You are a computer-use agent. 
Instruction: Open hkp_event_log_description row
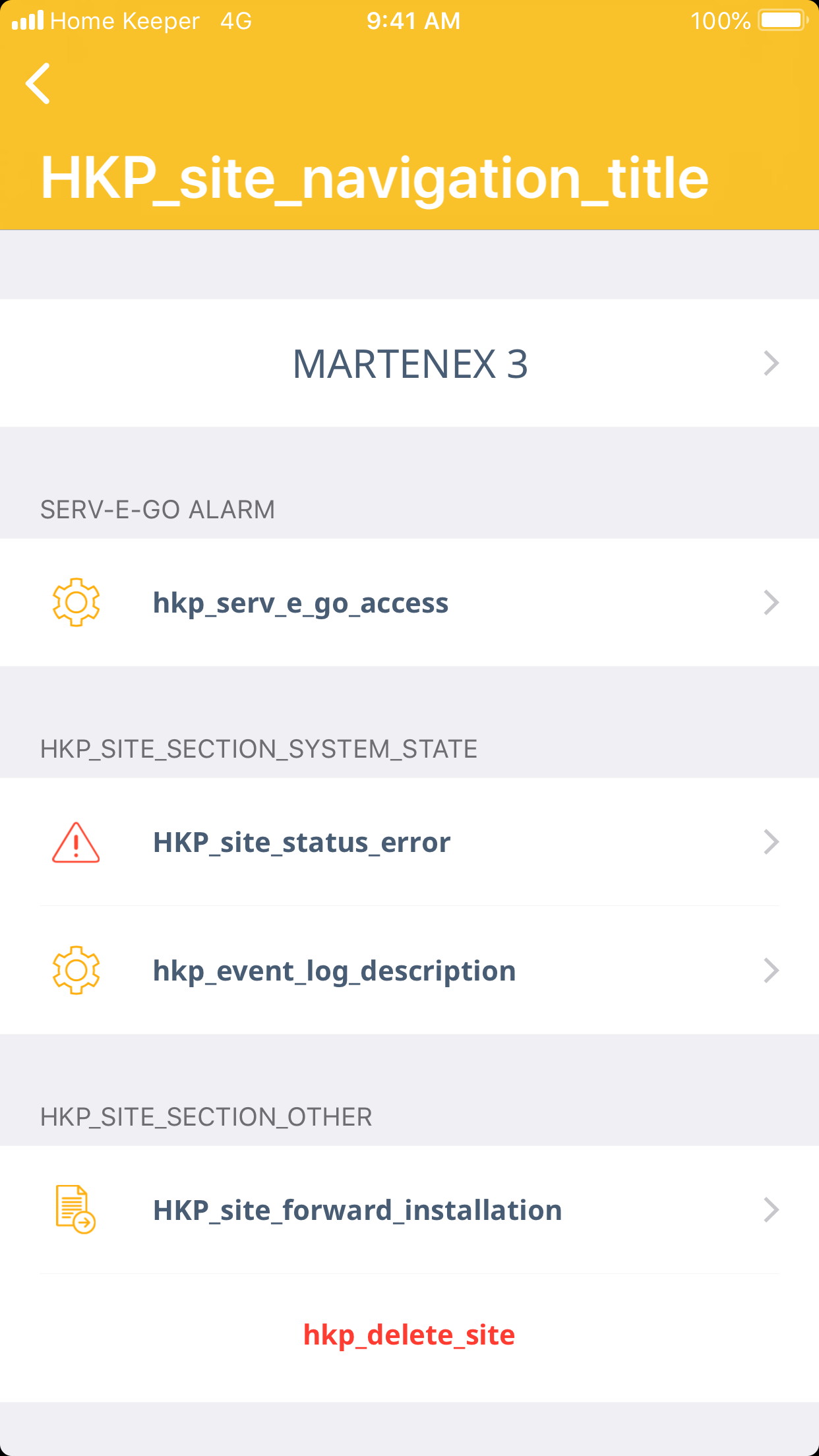tap(409, 971)
